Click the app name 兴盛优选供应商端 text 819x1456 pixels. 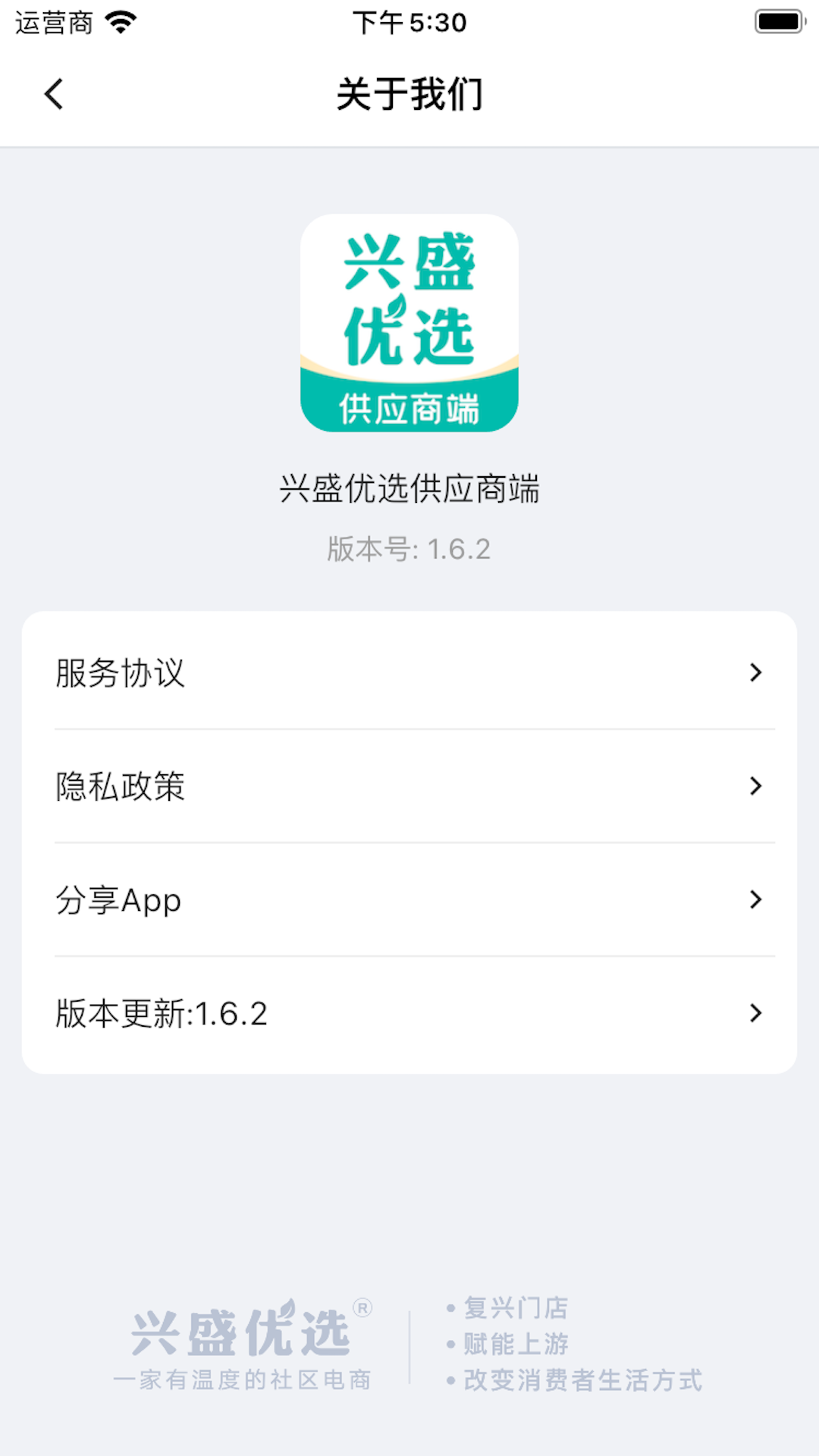click(409, 490)
